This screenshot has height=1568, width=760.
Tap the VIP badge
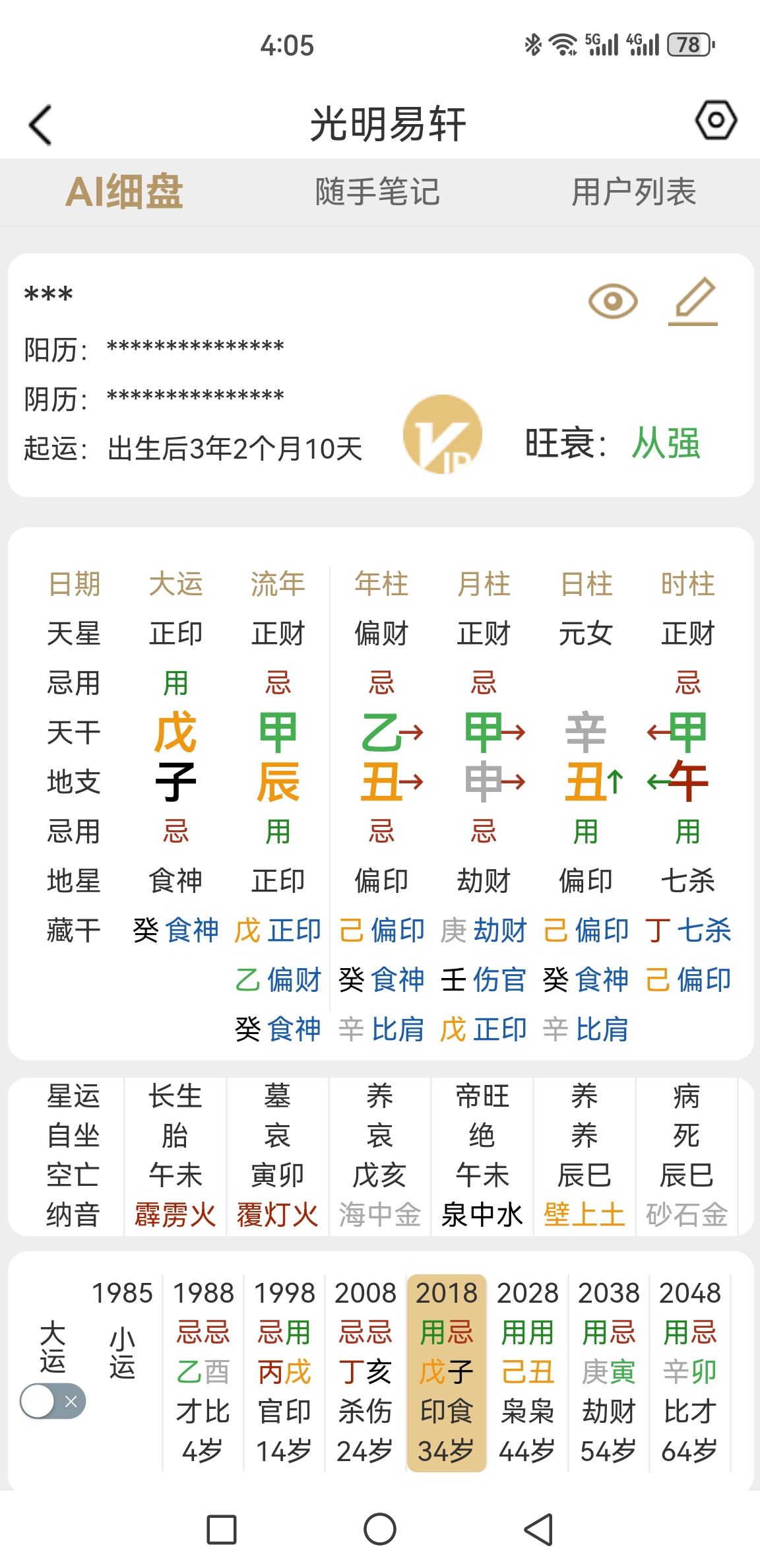click(x=443, y=434)
